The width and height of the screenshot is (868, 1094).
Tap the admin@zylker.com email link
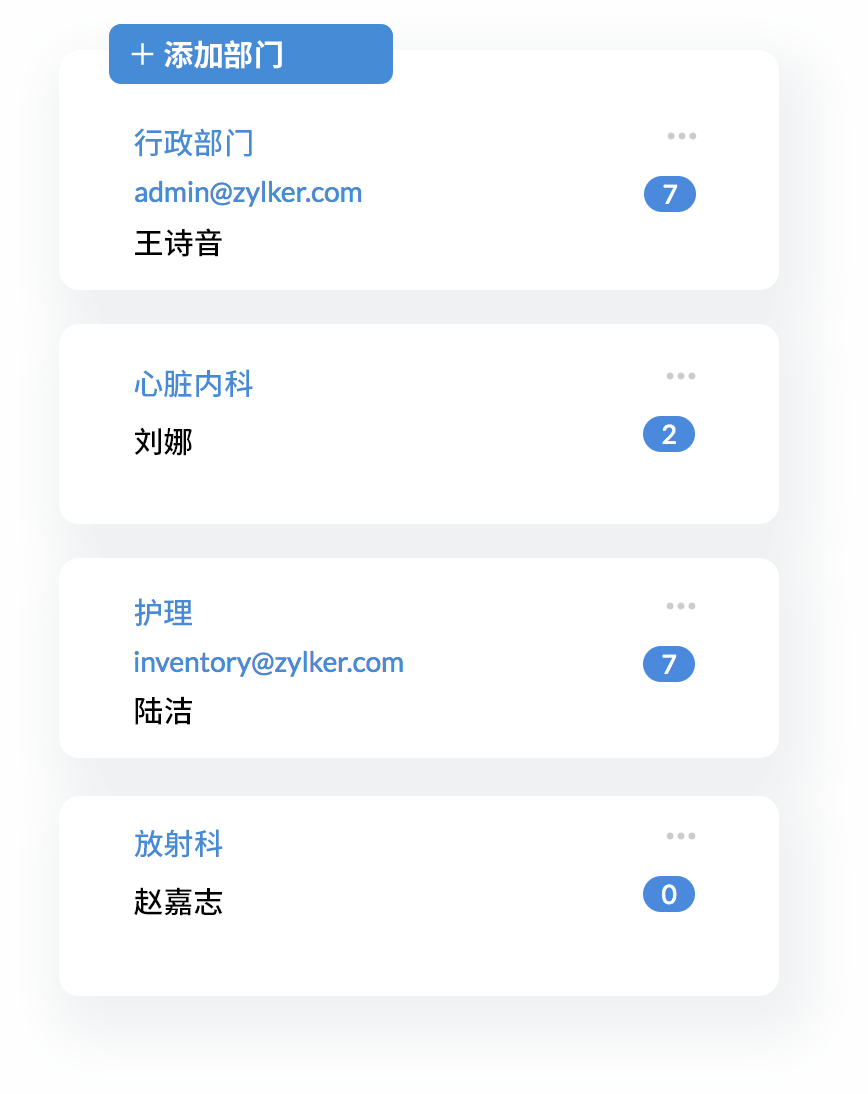click(x=248, y=192)
